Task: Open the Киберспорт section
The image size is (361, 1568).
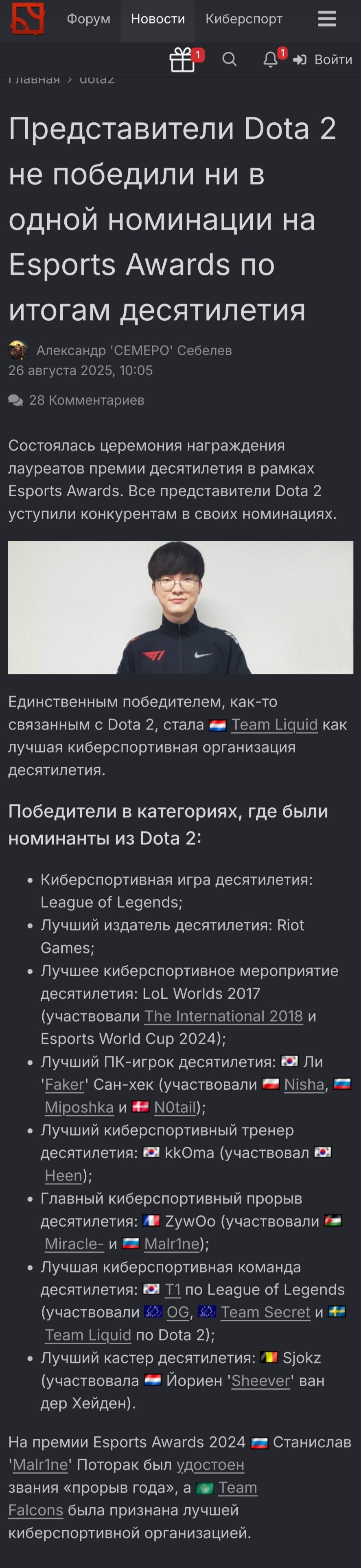Action: pyautogui.click(x=244, y=20)
